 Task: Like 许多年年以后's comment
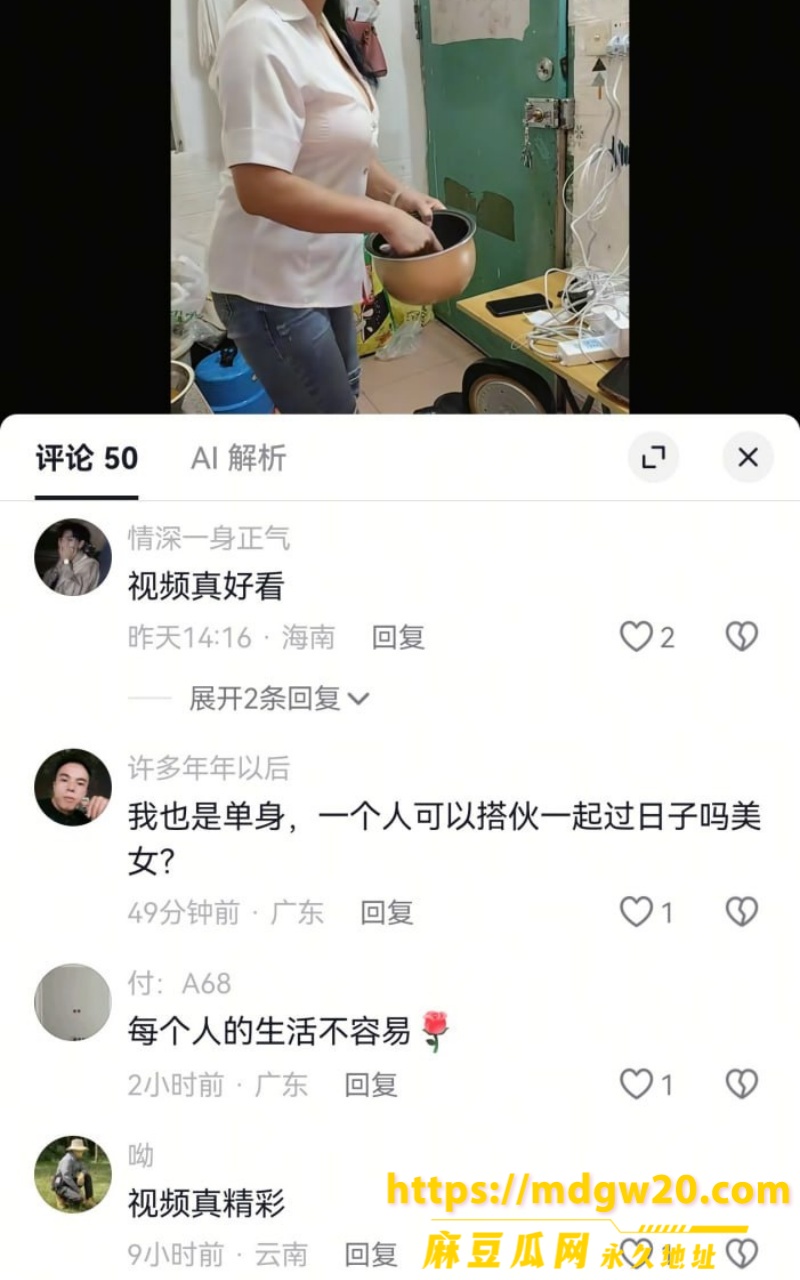647,911
